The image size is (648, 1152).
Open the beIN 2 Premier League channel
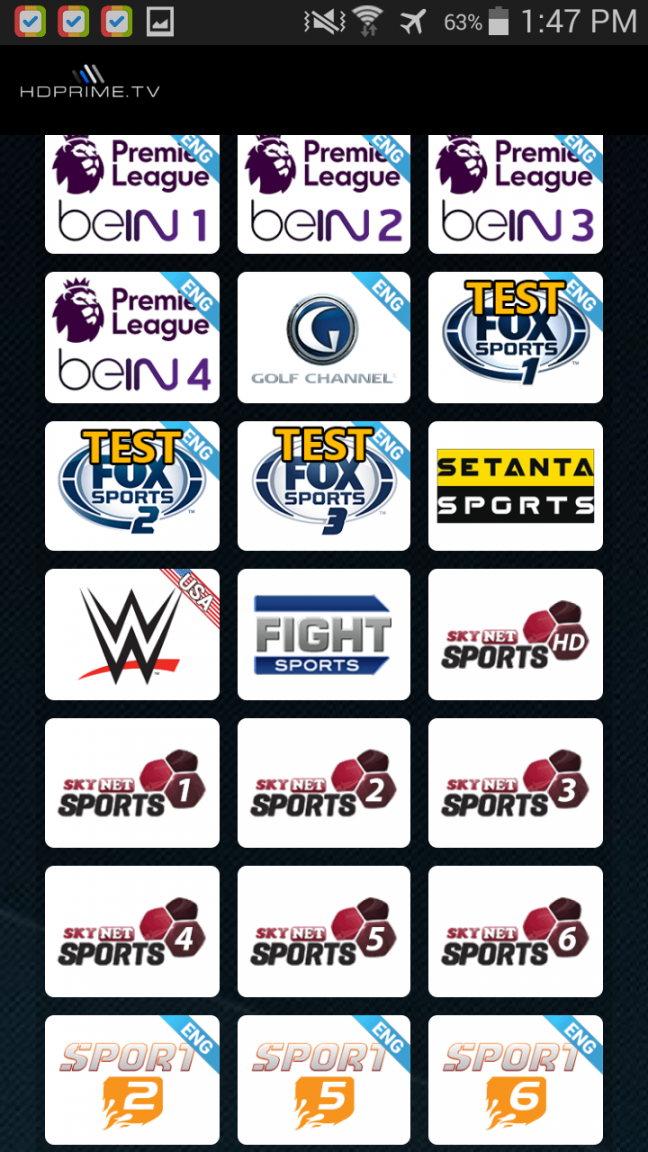tap(324, 195)
